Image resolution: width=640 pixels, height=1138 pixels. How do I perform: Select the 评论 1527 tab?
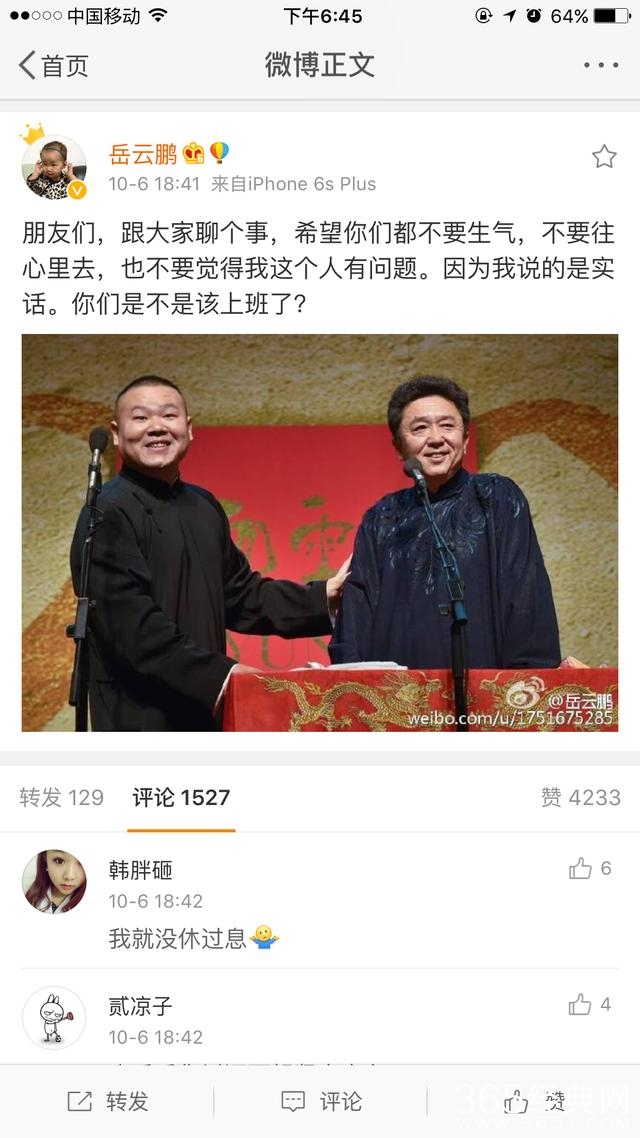(x=181, y=797)
